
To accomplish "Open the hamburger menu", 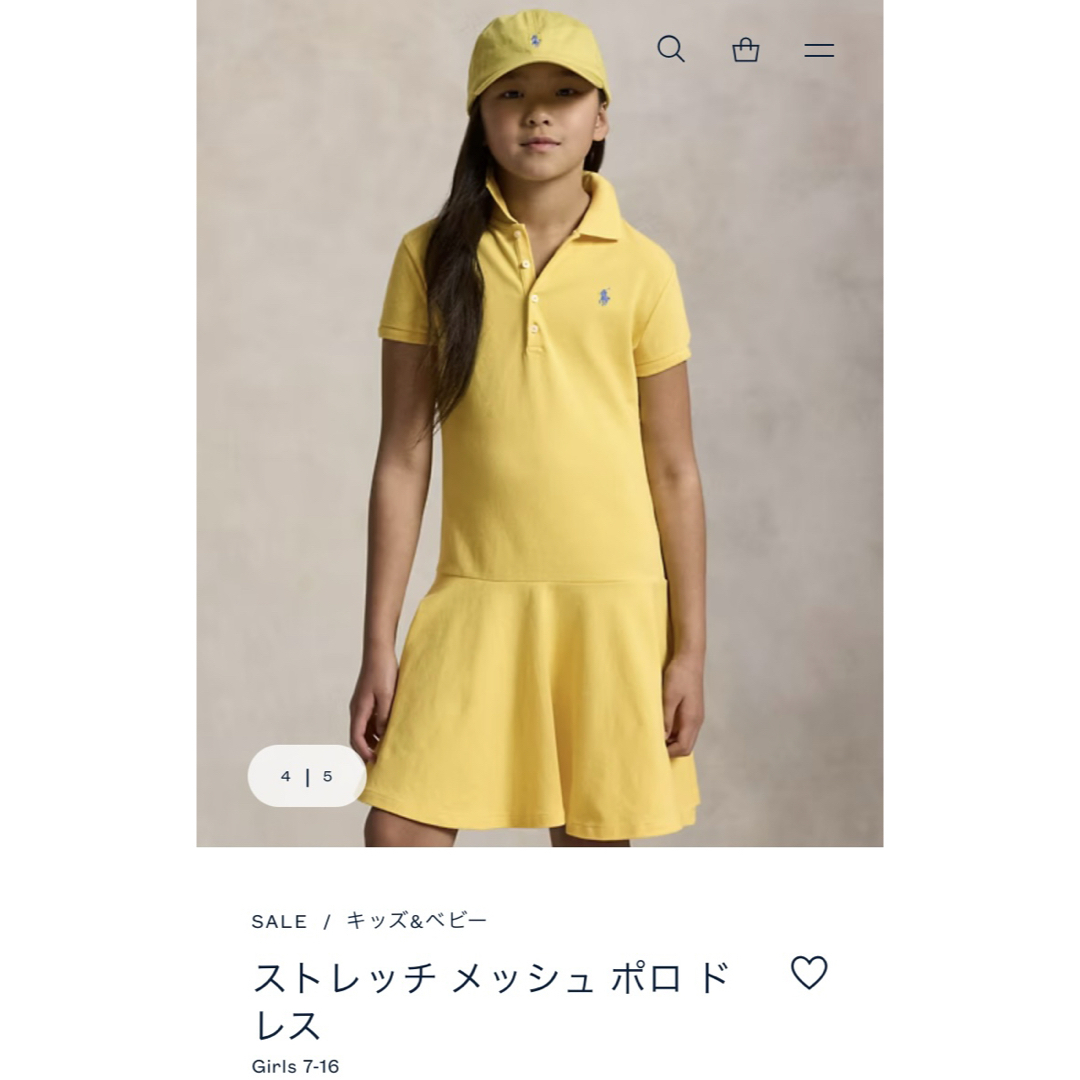I will tap(818, 50).
